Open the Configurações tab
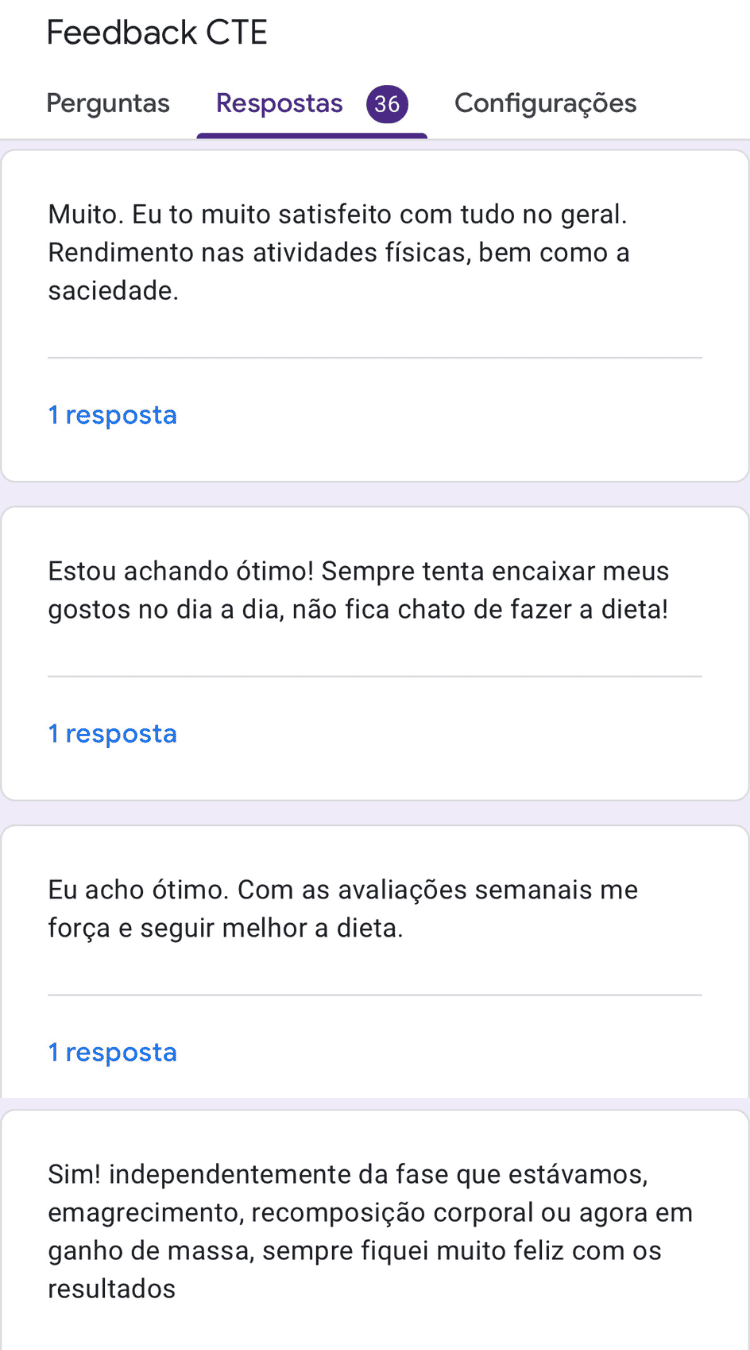The height and width of the screenshot is (1350, 750). 545,104
